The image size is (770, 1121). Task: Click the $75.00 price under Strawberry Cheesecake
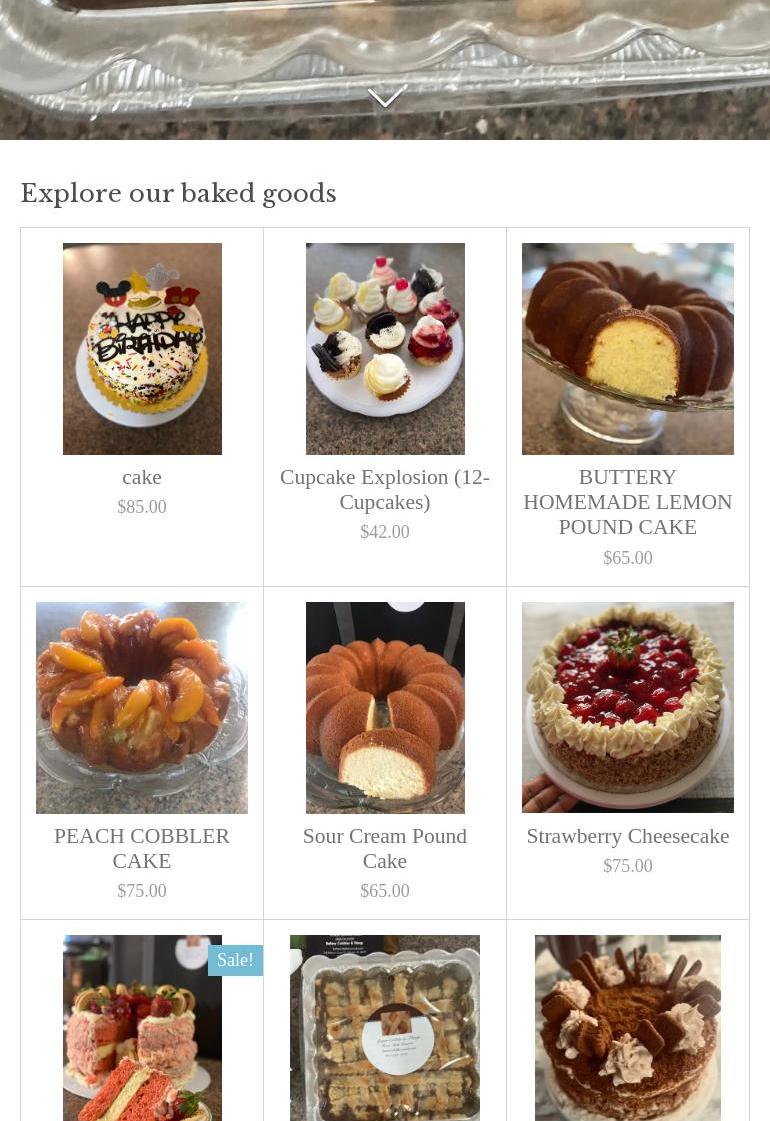point(628,866)
